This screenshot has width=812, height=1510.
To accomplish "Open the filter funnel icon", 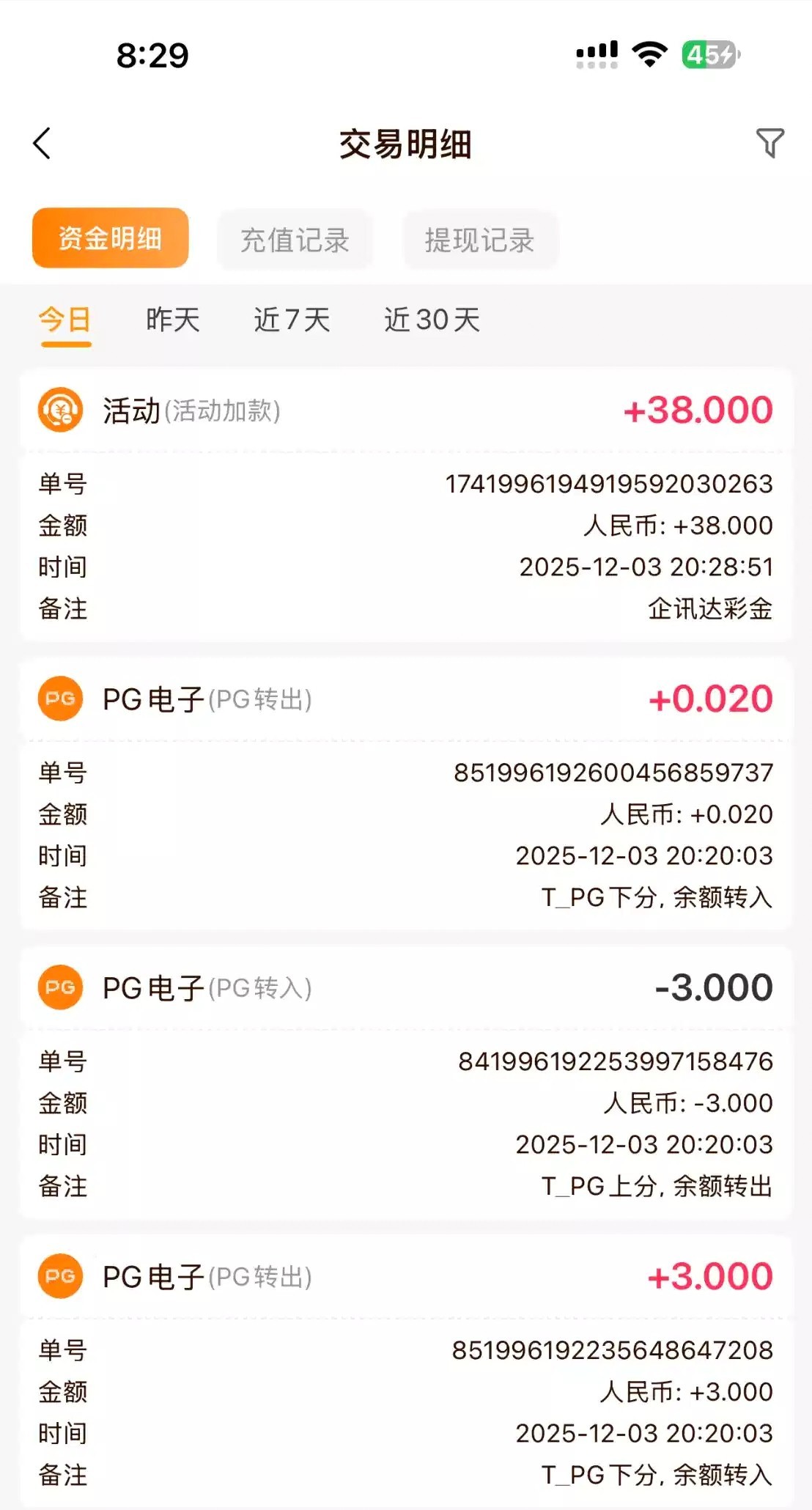I will [x=769, y=143].
